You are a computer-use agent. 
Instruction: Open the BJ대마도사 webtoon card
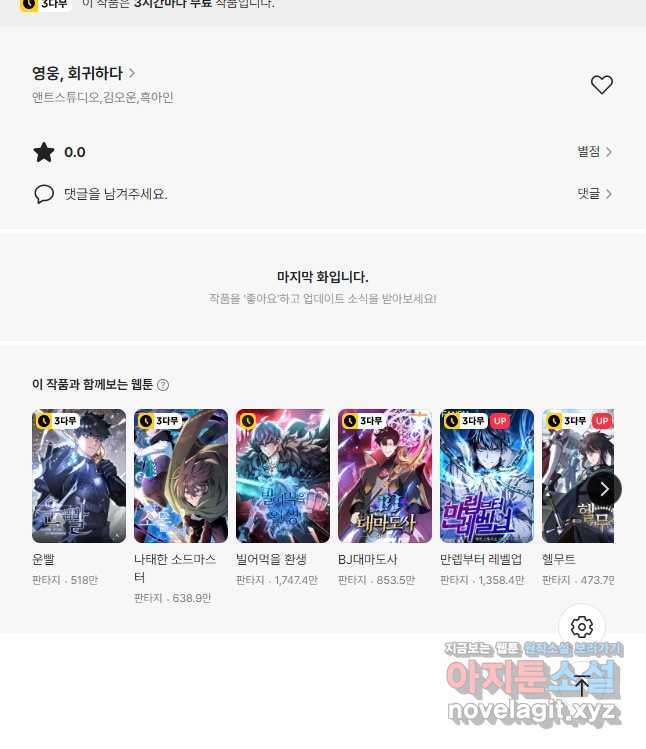[385, 476]
